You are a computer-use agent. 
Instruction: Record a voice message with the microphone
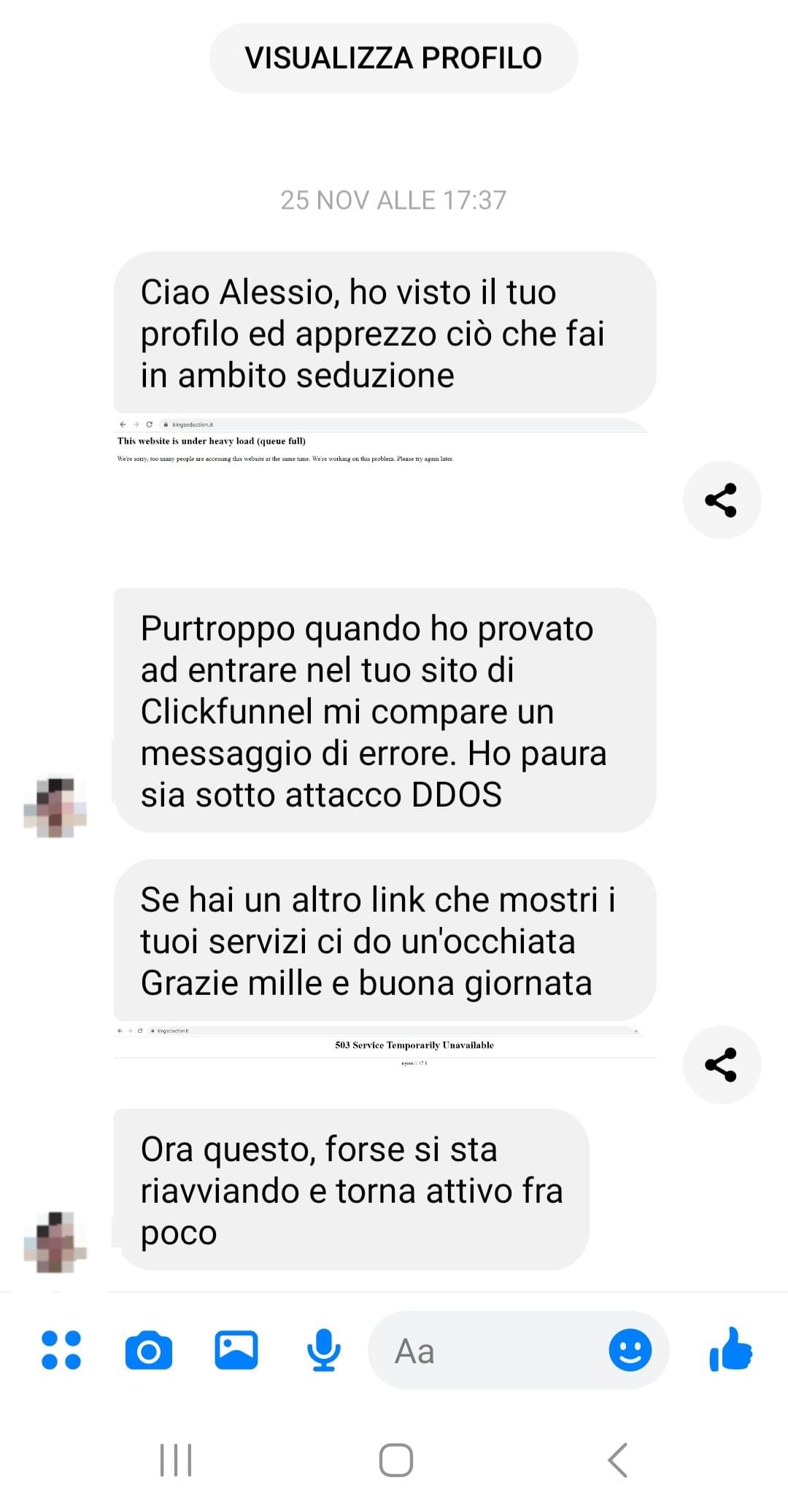323,1350
